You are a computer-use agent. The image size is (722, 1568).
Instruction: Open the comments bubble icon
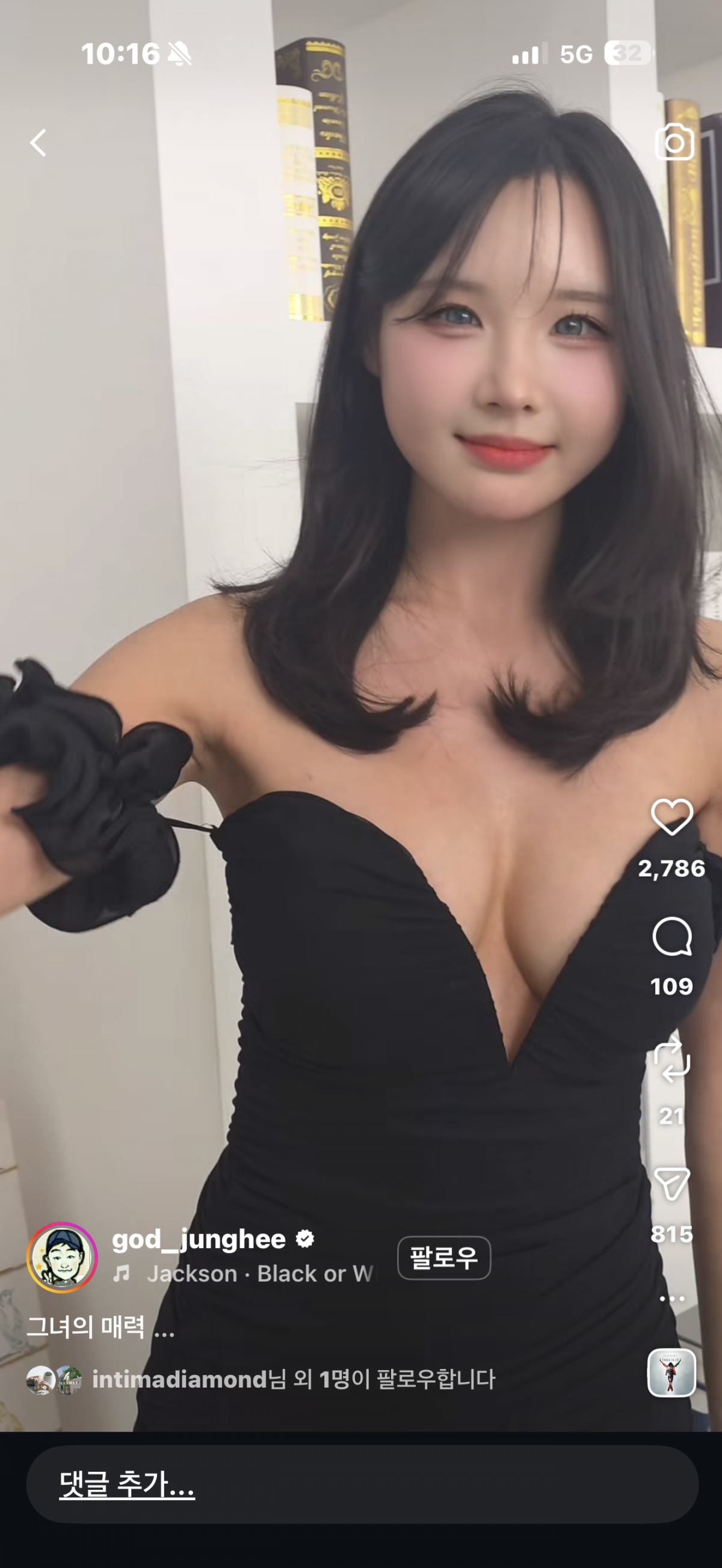(671, 936)
